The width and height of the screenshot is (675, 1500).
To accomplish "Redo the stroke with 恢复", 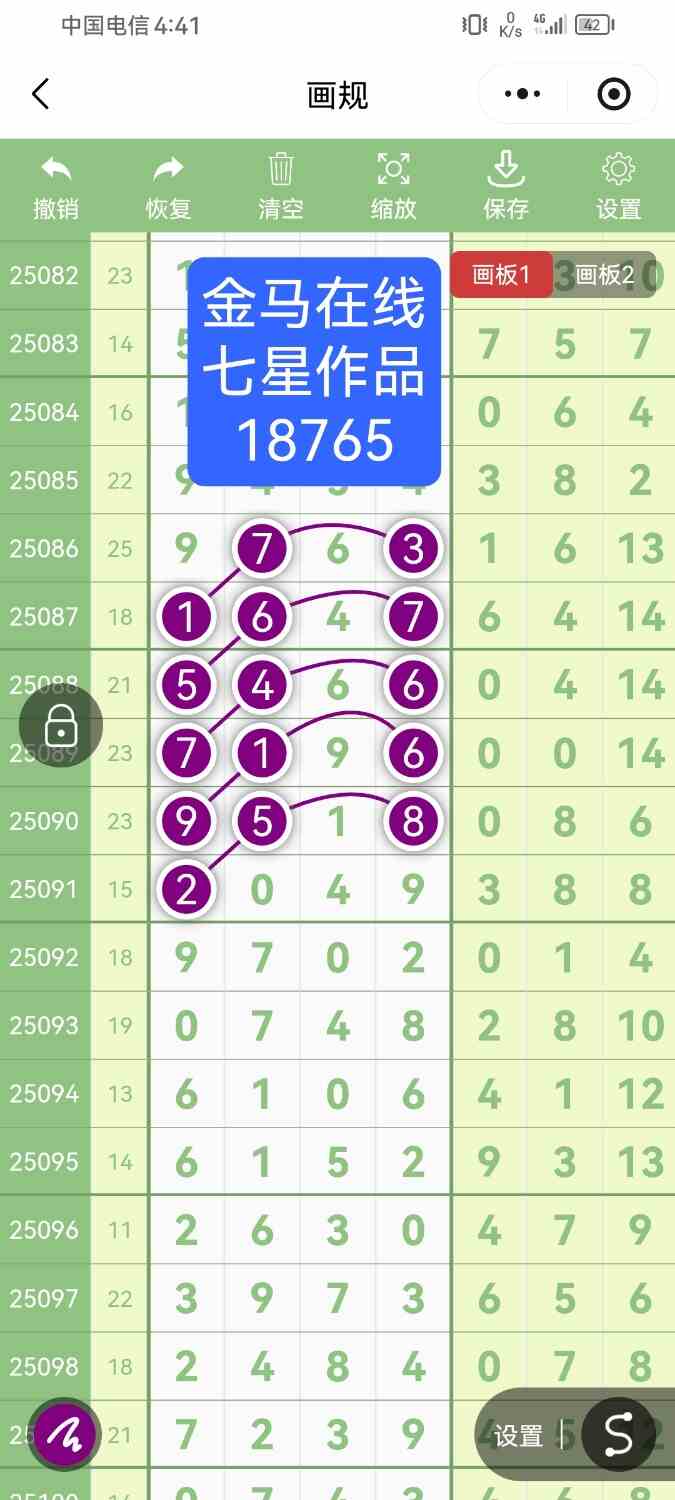I will coord(168,187).
